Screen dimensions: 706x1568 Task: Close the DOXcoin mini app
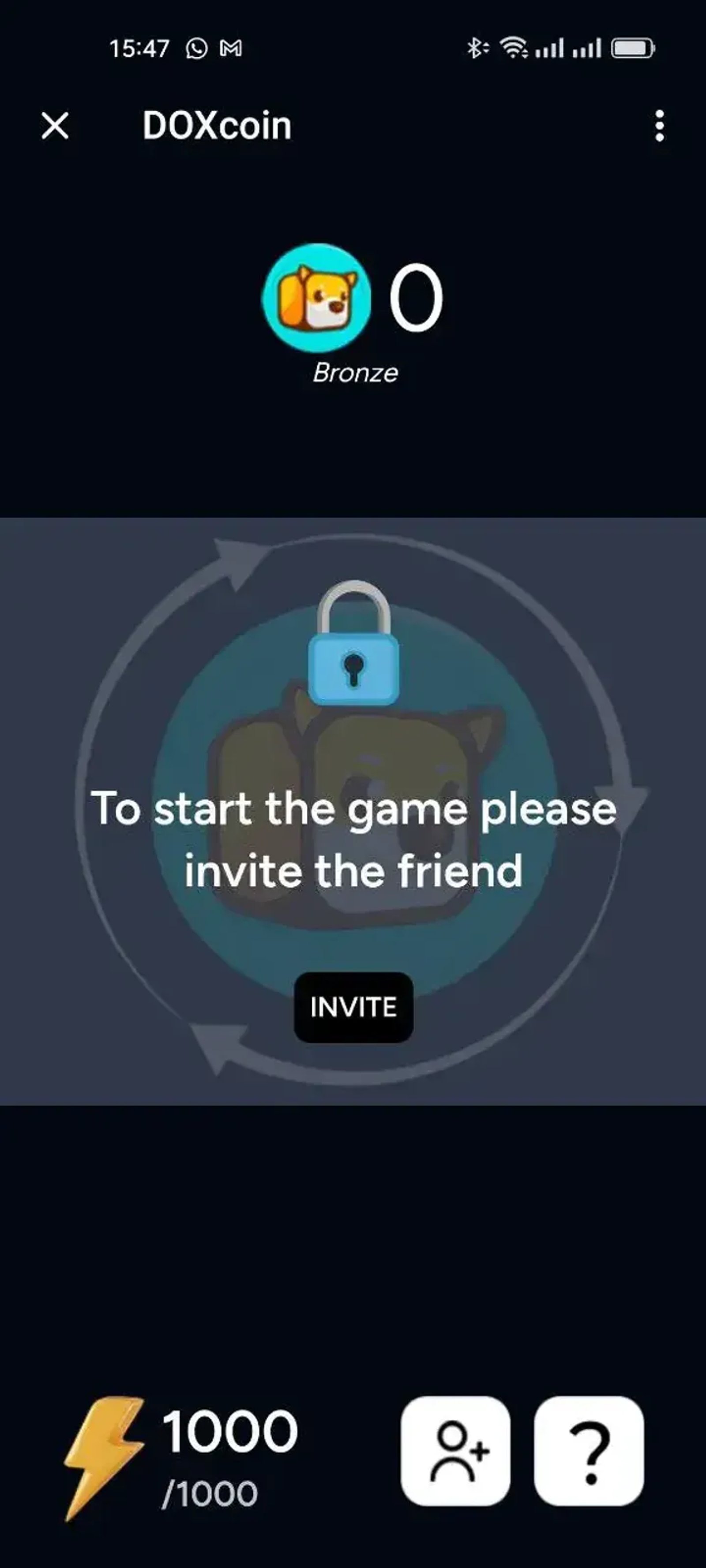55,126
